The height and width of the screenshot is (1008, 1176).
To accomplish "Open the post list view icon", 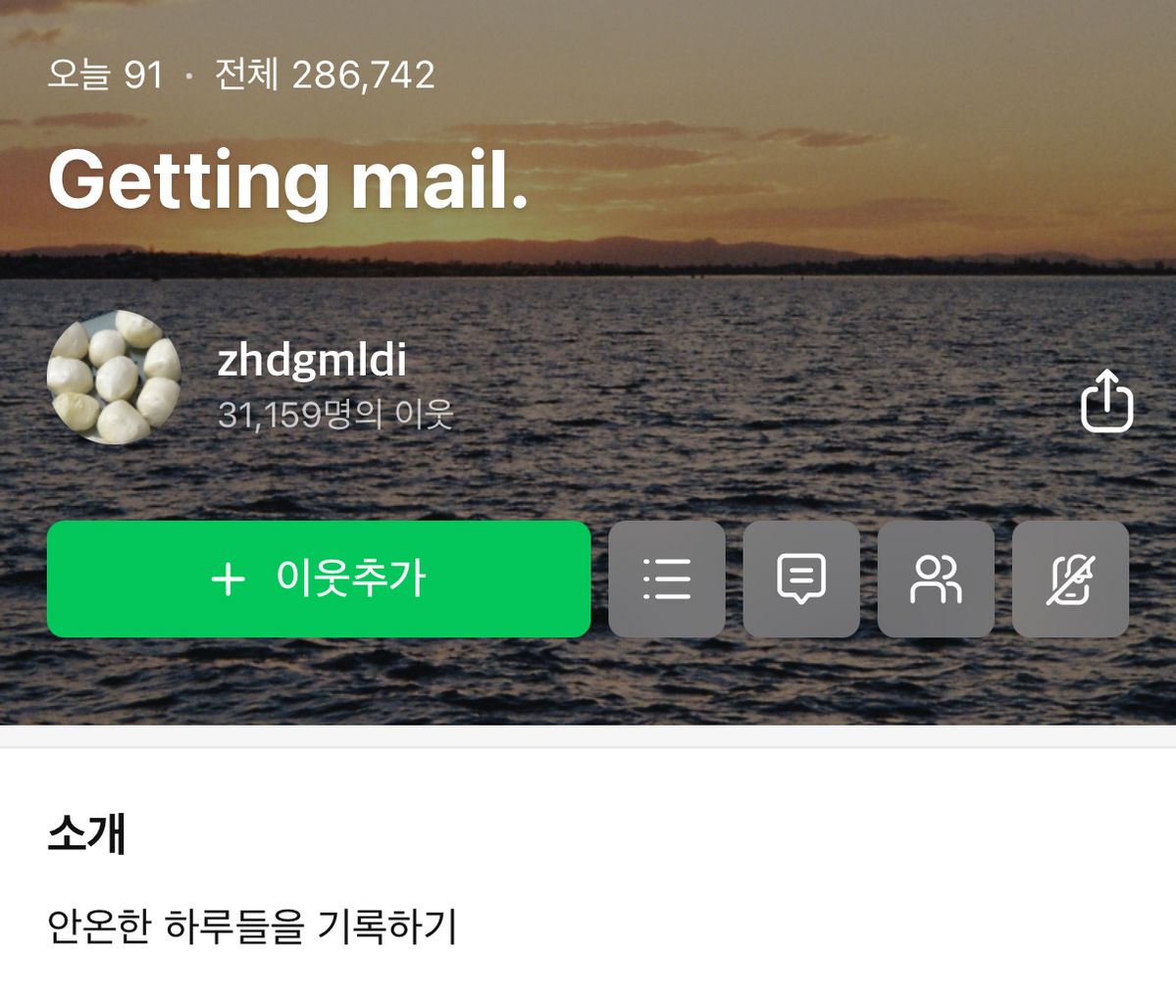I will 667,579.
